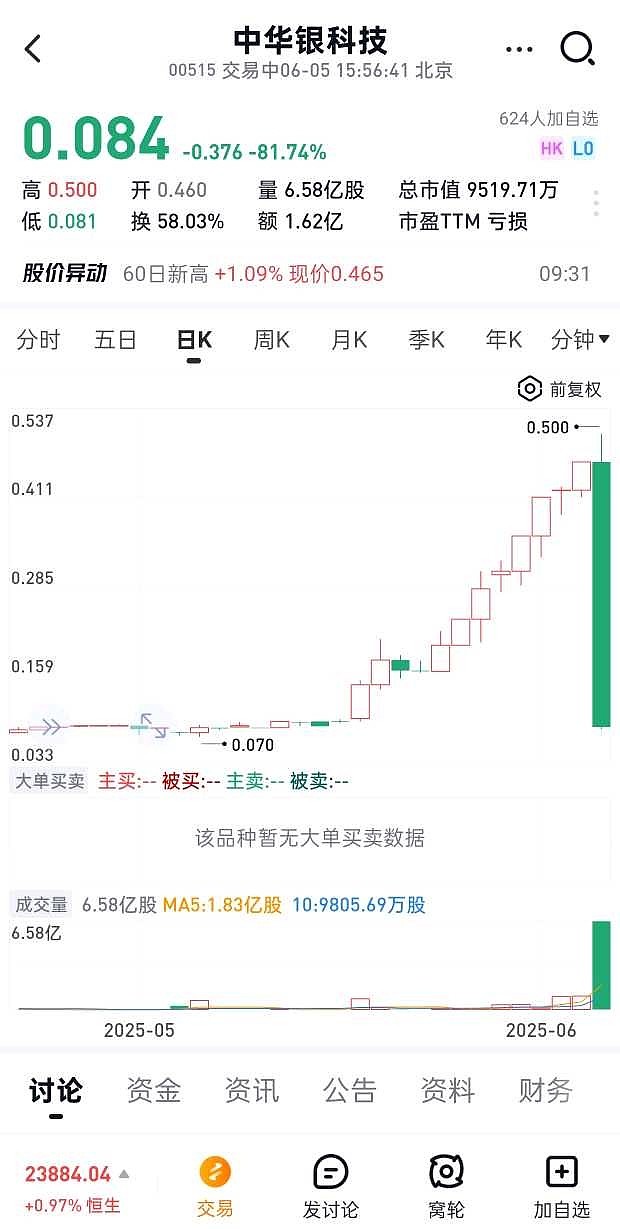
Task: Open the three-dot more options menu
Action: (x=519, y=48)
